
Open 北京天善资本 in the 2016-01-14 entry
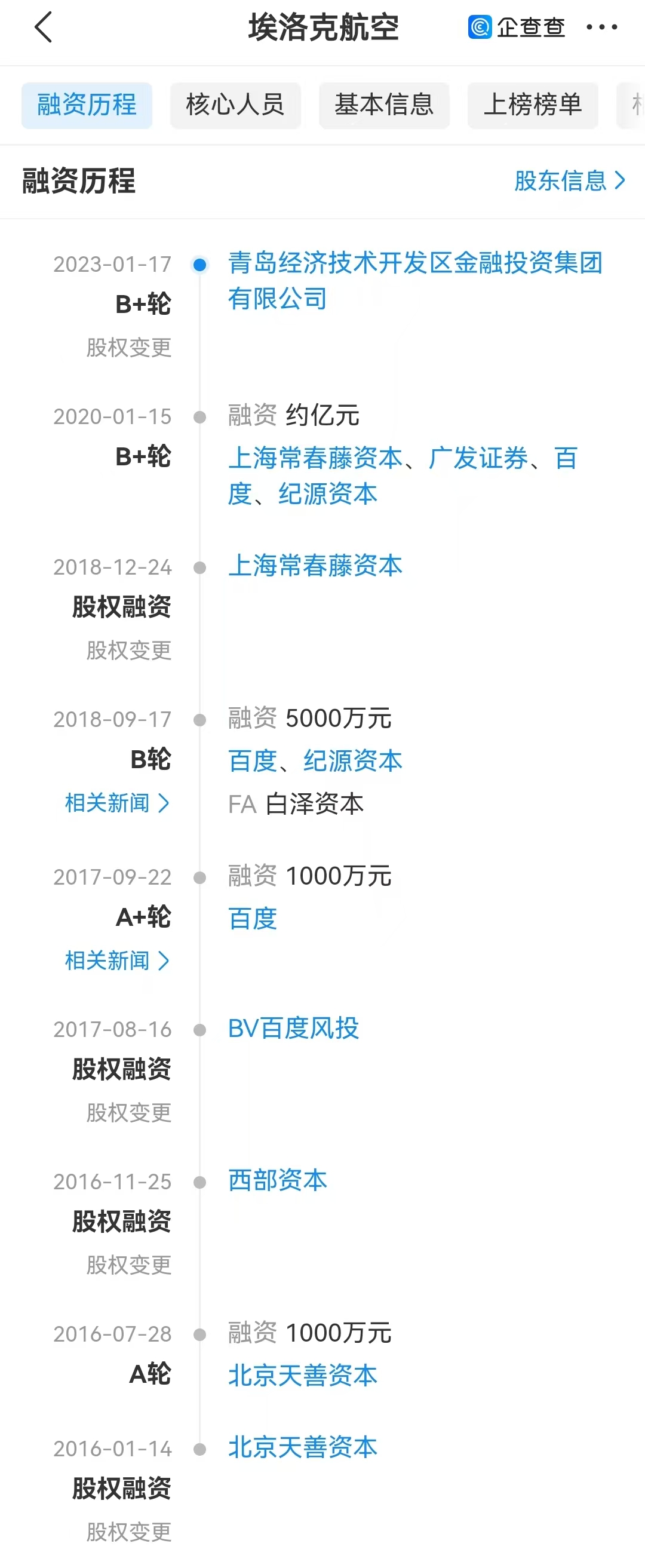coord(302,1447)
